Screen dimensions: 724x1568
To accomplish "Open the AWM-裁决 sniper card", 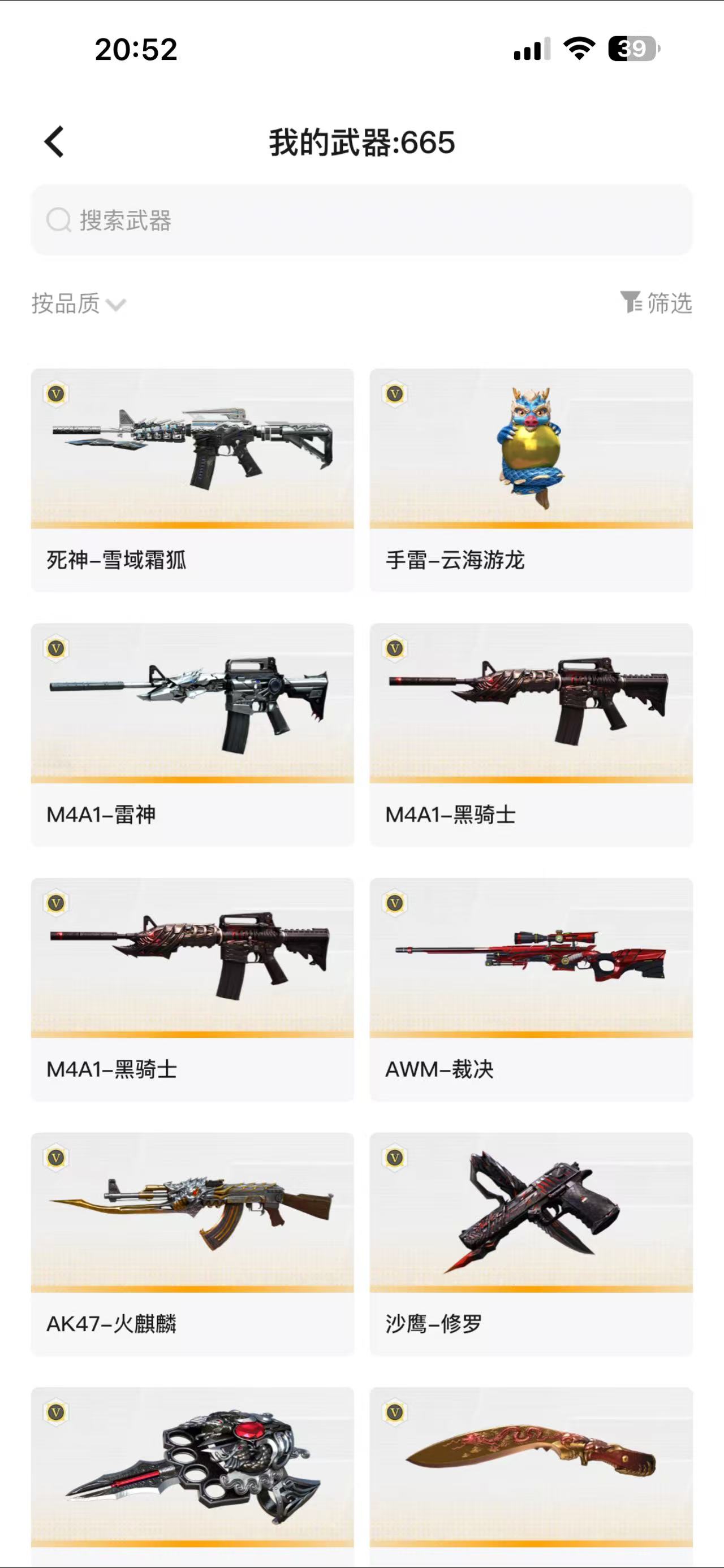I will pos(531,988).
